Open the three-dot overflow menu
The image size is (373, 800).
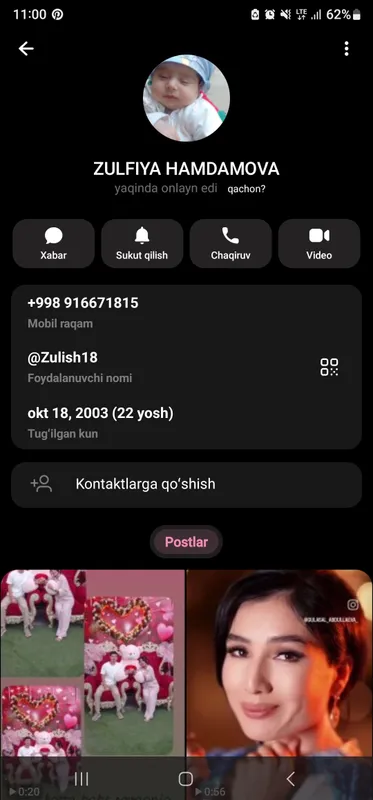coord(346,48)
